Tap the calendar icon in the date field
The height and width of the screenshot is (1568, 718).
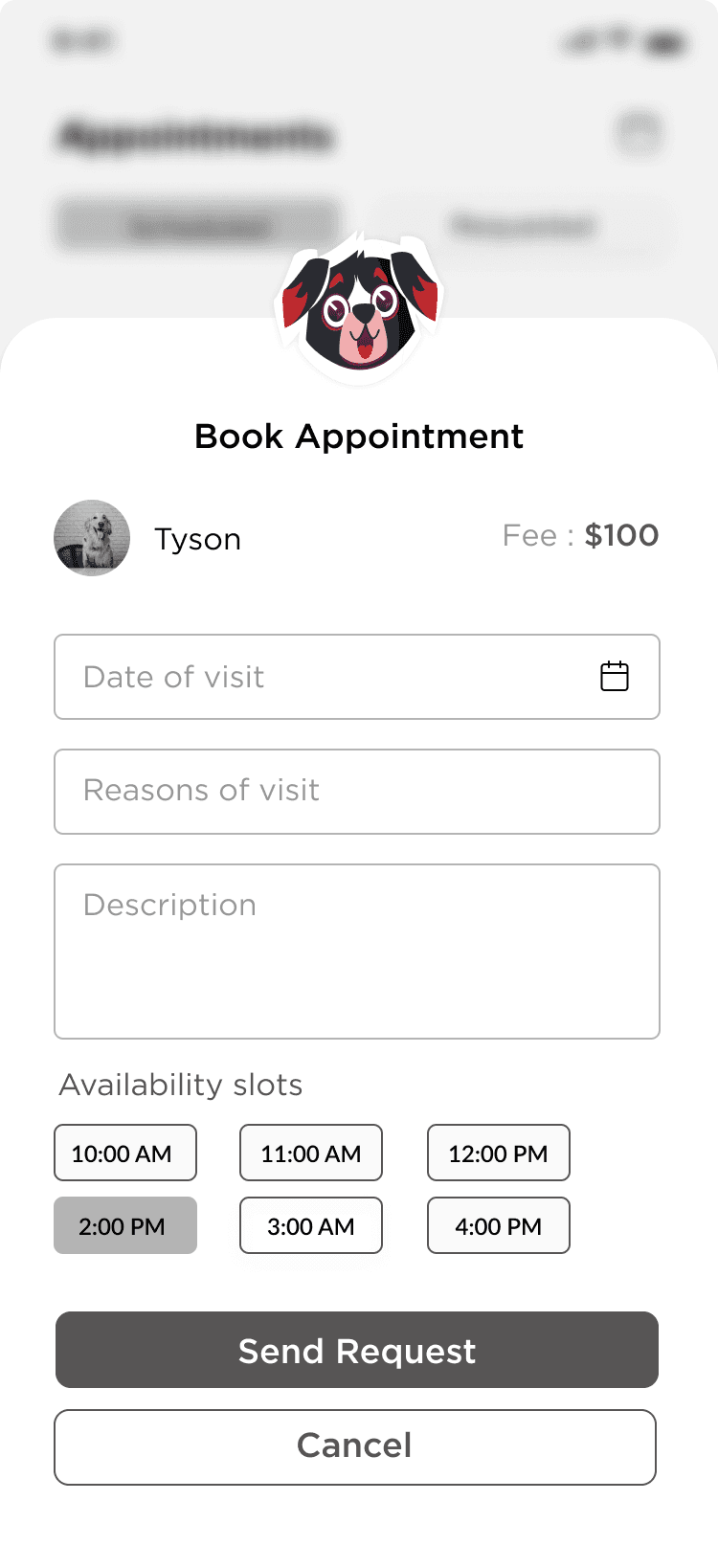coord(614,677)
